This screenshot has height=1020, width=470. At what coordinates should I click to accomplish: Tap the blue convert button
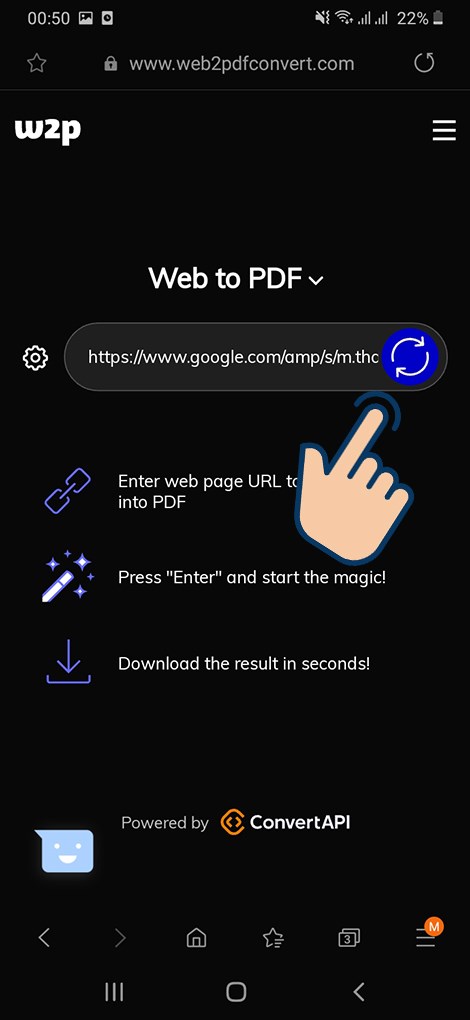pos(410,356)
